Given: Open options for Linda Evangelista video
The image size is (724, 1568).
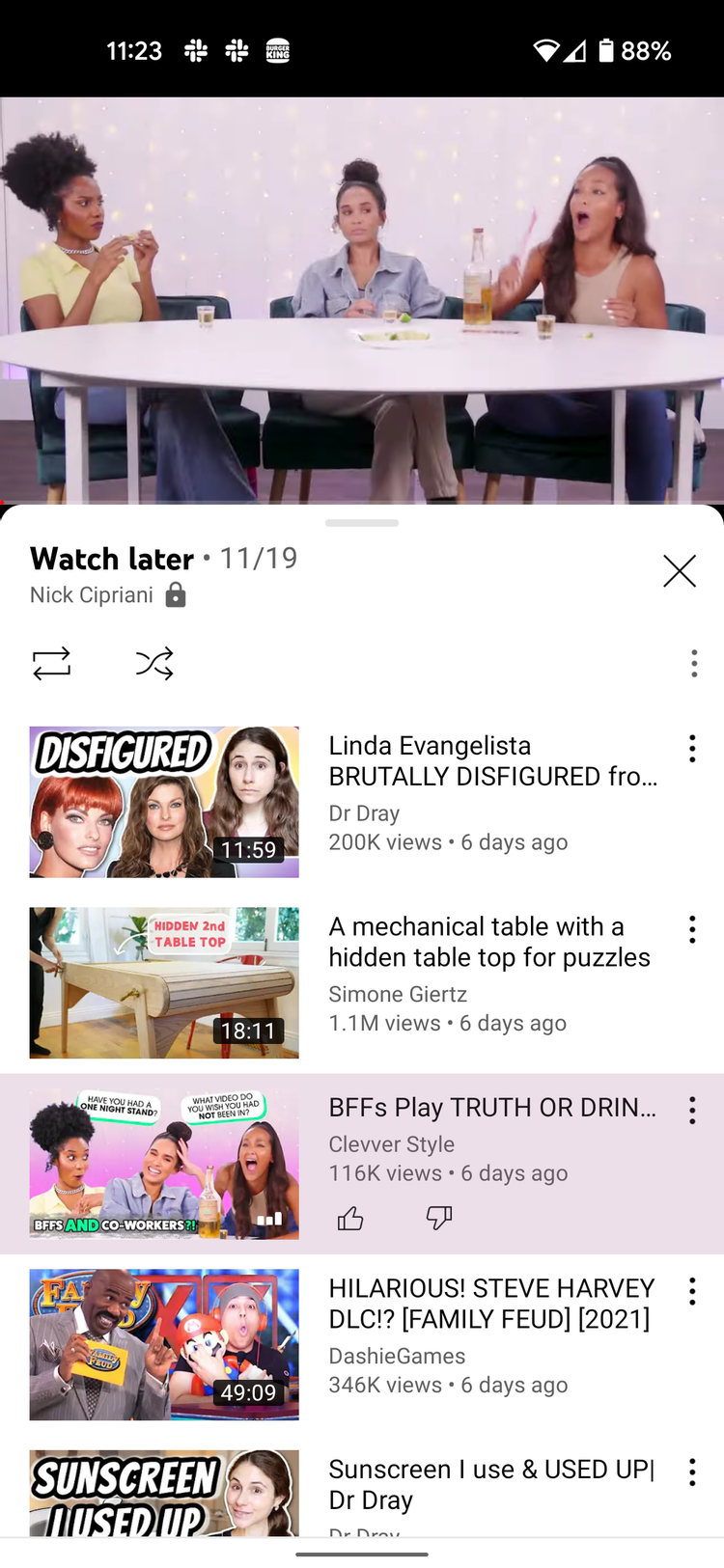Looking at the screenshot, I should pos(692,749).
